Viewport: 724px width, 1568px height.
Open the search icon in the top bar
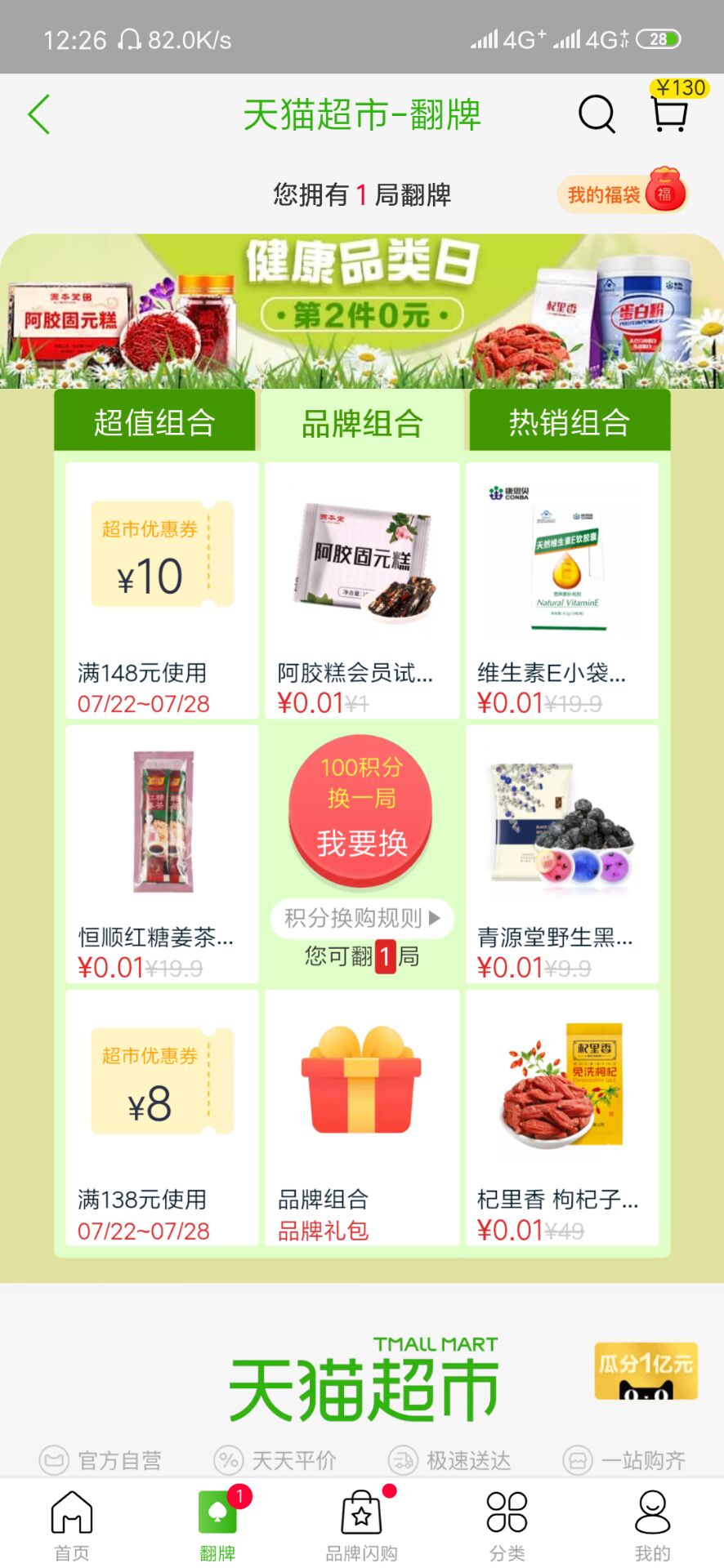point(597,114)
